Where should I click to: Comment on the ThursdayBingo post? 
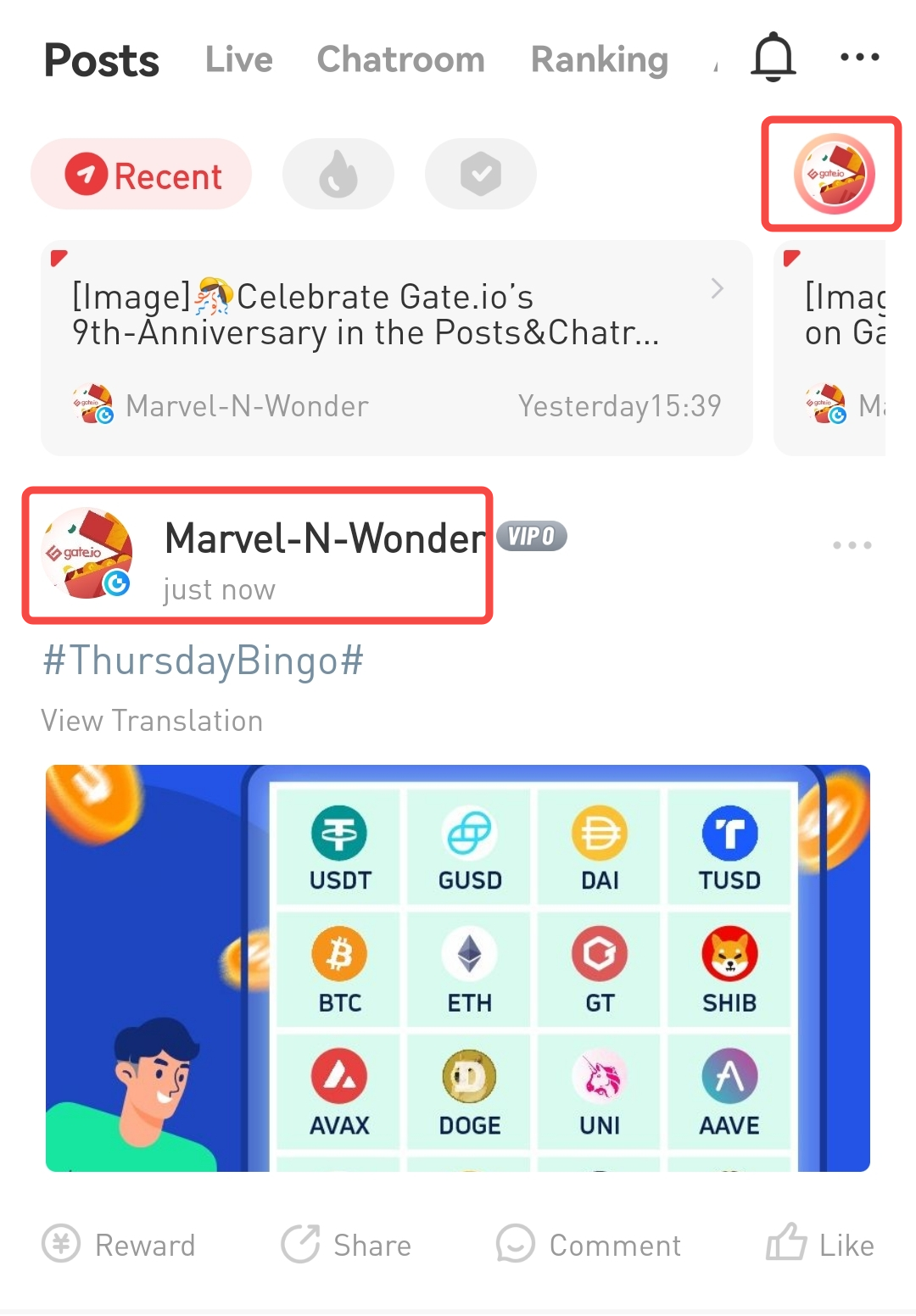[589, 1245]
